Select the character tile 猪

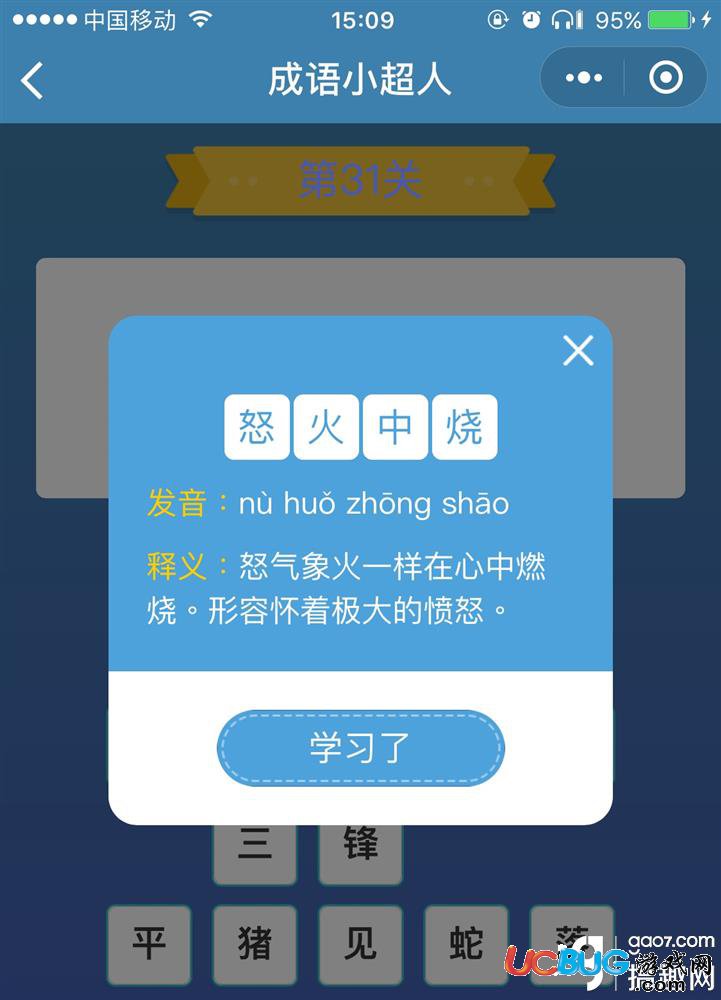[255, 944]
